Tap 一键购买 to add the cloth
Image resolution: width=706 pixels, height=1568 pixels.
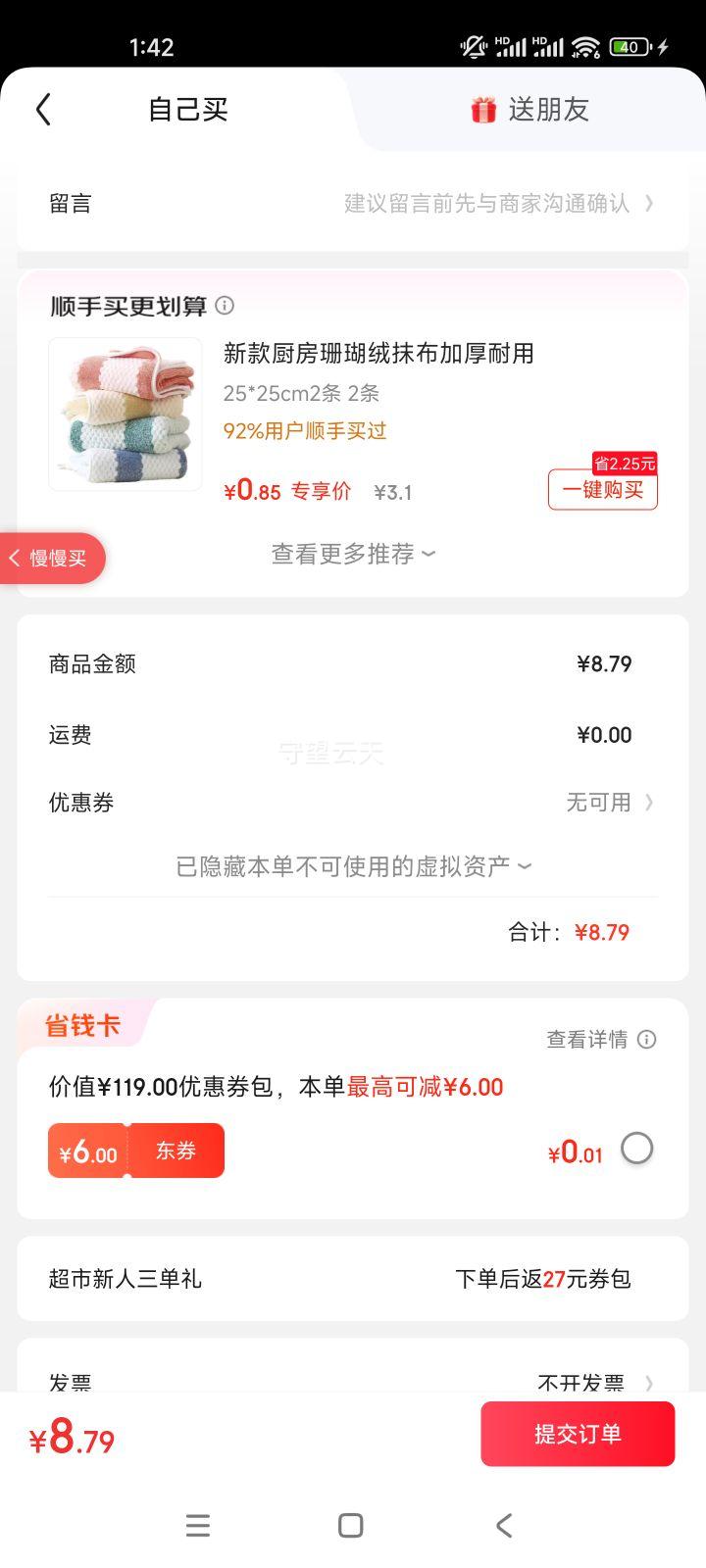[x=602, y=489]
